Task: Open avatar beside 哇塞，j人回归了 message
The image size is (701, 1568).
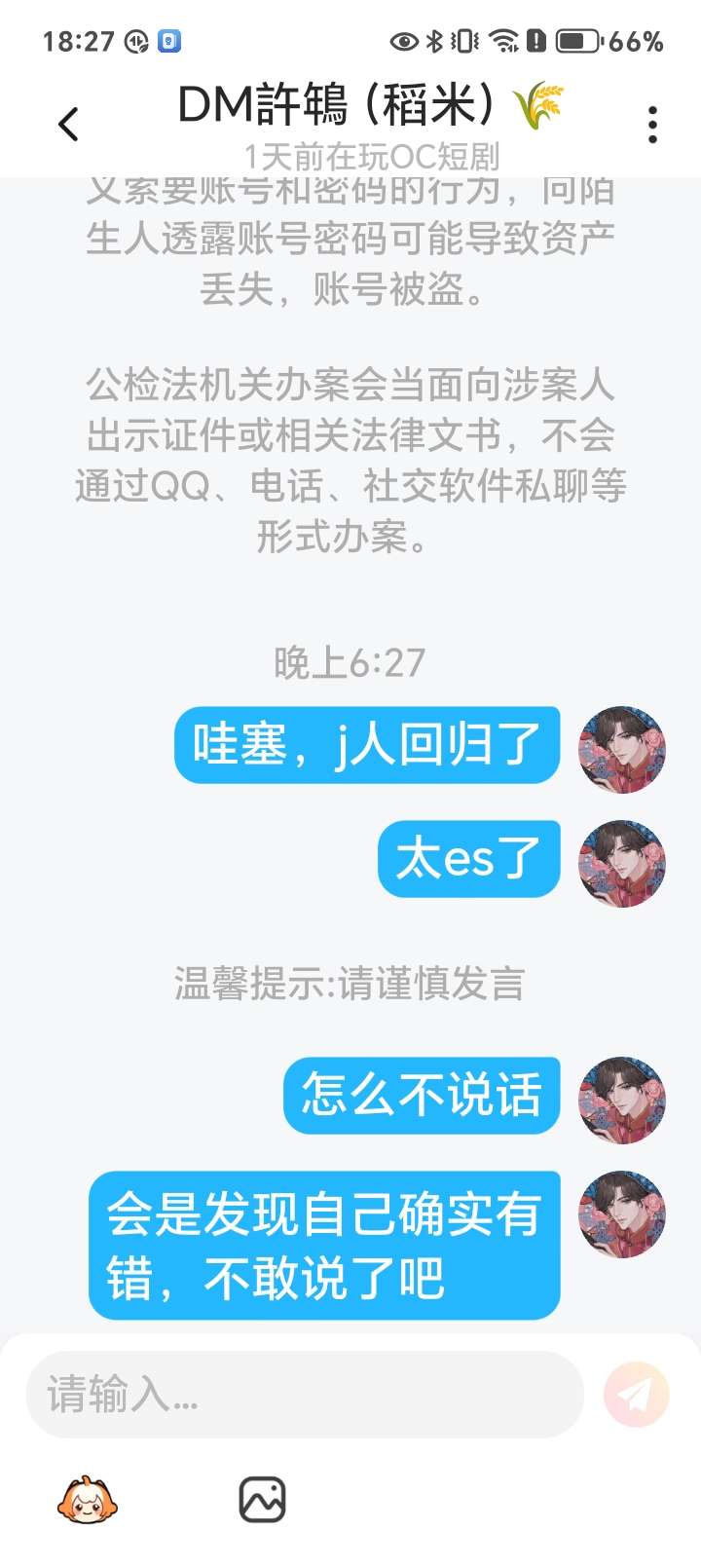Action: pos(622,749)
